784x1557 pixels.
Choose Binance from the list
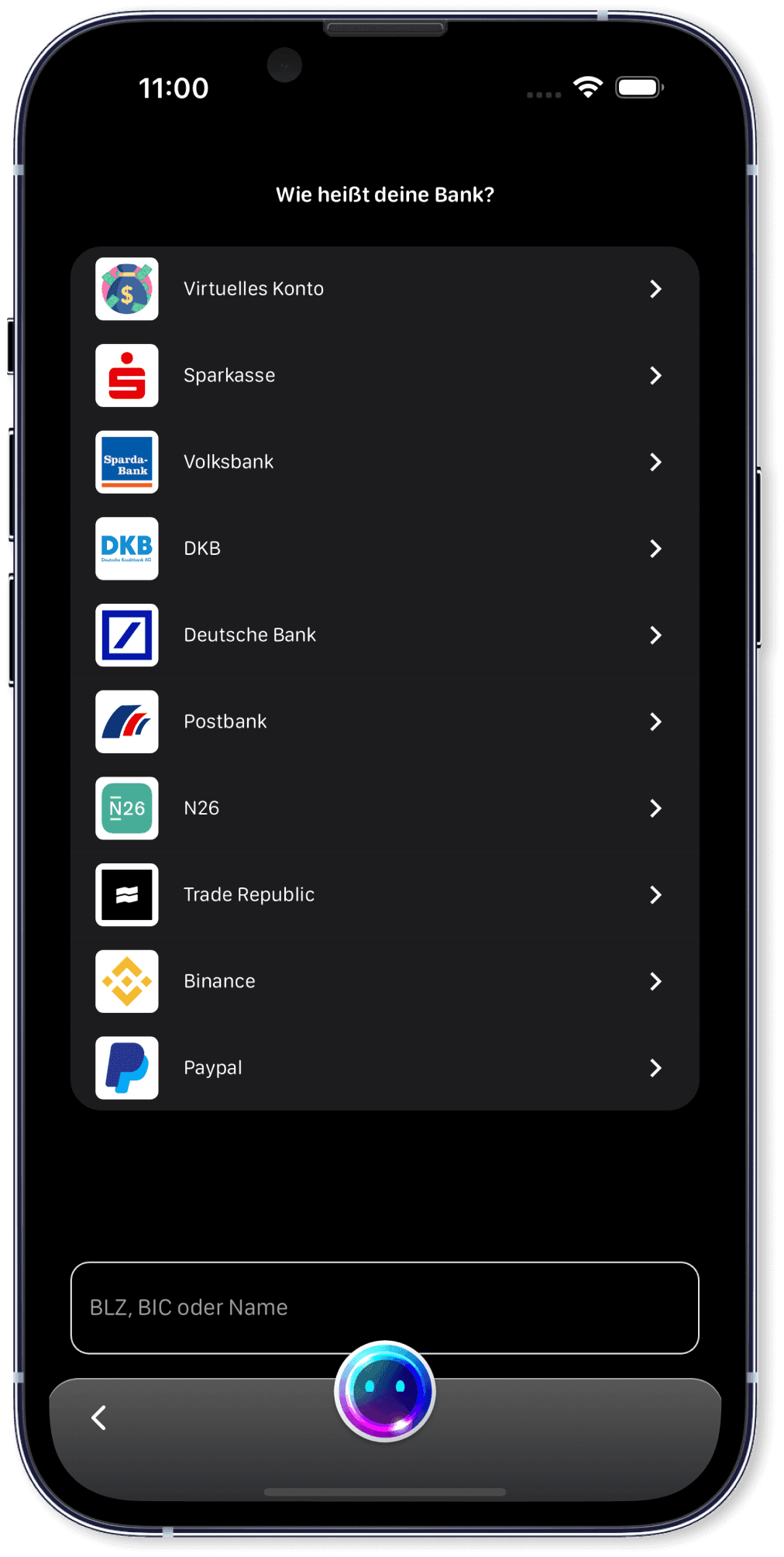tap(384, 982)
